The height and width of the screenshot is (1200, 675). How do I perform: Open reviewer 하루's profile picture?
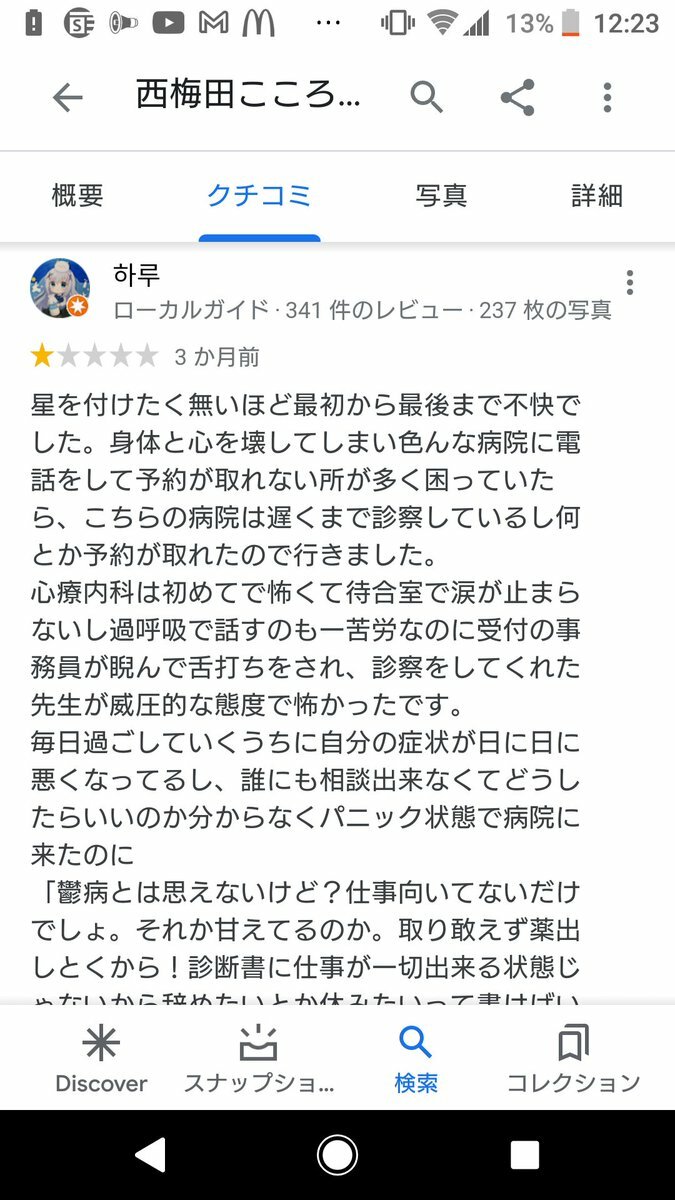click(62, 289)
